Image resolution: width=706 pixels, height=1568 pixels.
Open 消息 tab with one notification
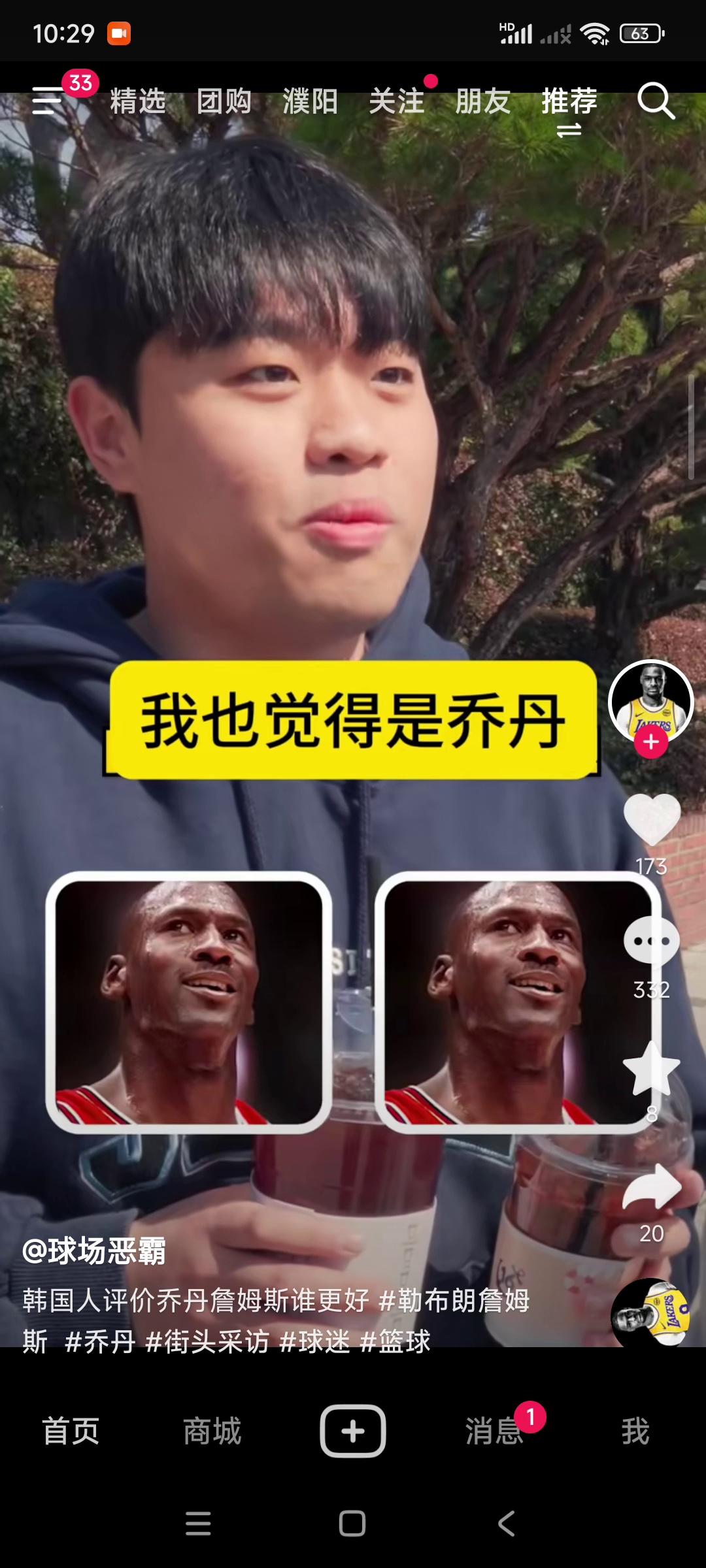494,1431
